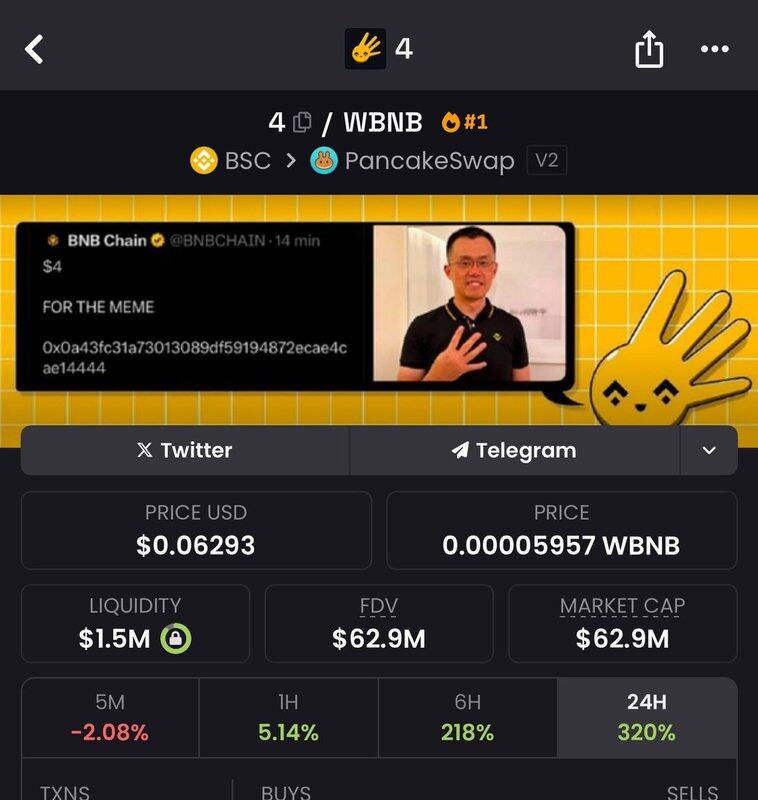Image resolution: width=758 pixels, height=800 pixels.
Task: Share this token page
Action: pyautogui.click(x=649, y=48)
